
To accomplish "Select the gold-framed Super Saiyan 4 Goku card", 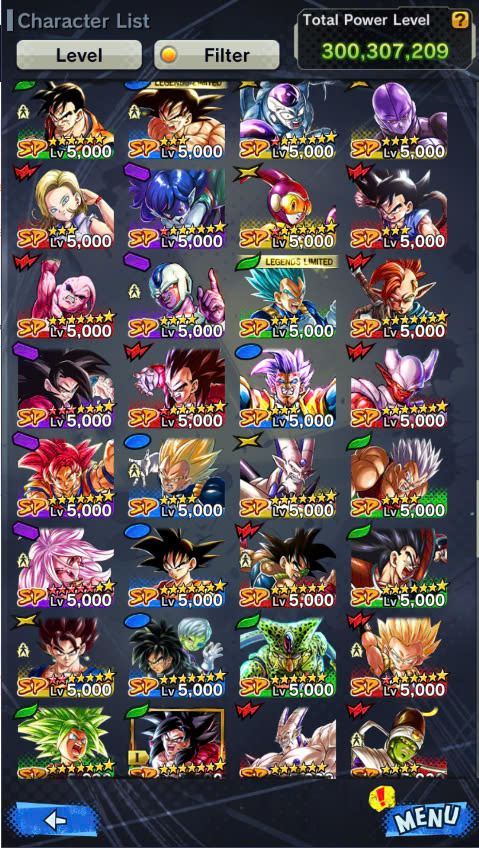I will tap(177, 741).
